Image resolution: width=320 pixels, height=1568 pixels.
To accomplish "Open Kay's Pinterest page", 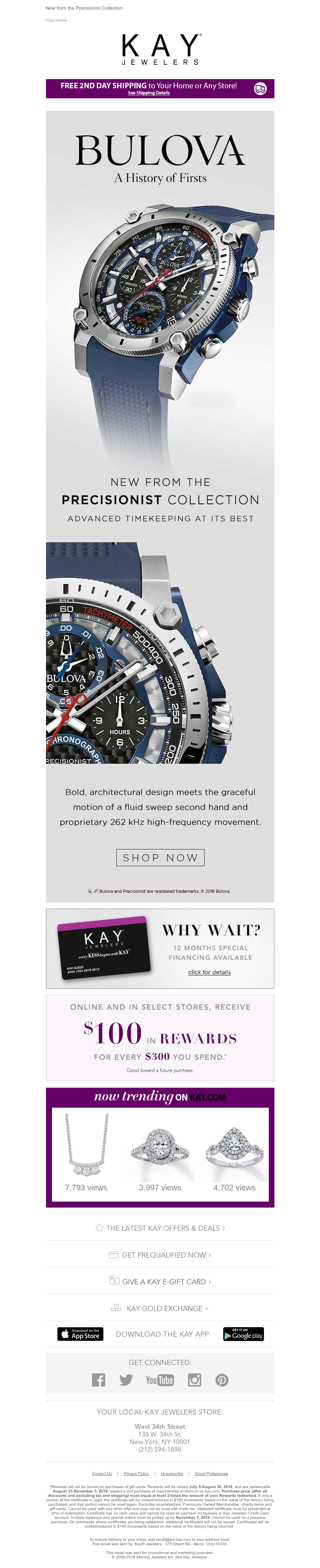I will point(222,1380).
